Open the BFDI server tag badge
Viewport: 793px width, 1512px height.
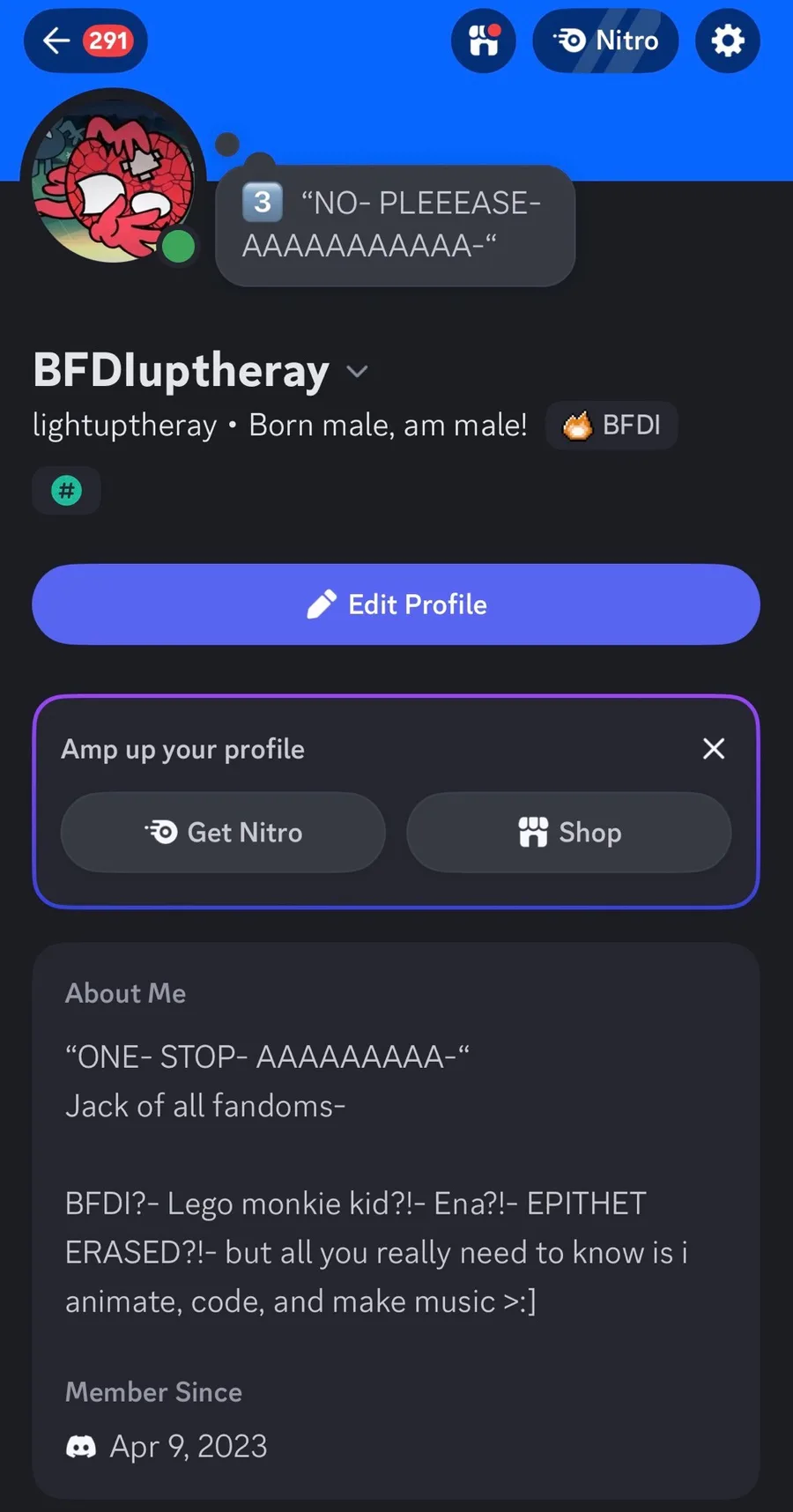[x=611, y=426]
